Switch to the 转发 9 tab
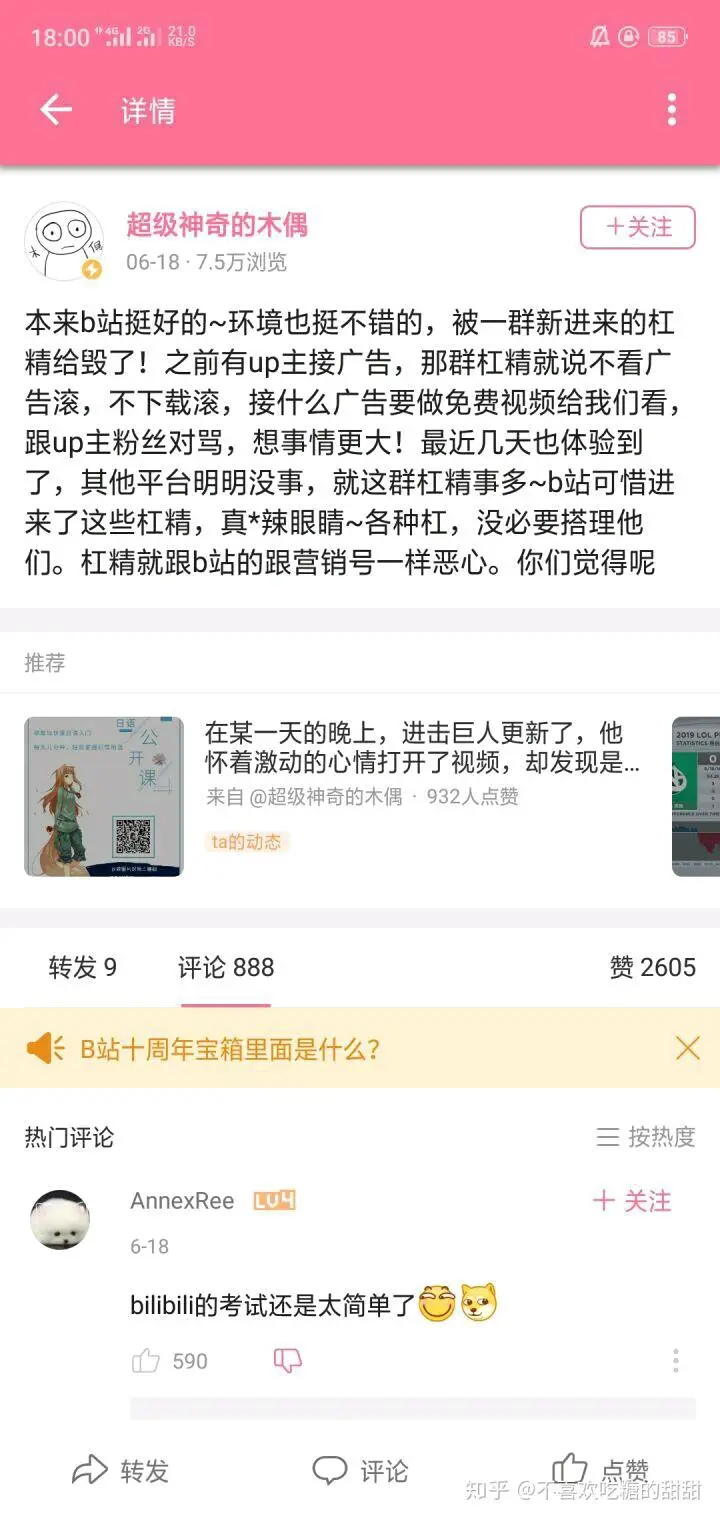720x1520 pixels. [83, 967]
